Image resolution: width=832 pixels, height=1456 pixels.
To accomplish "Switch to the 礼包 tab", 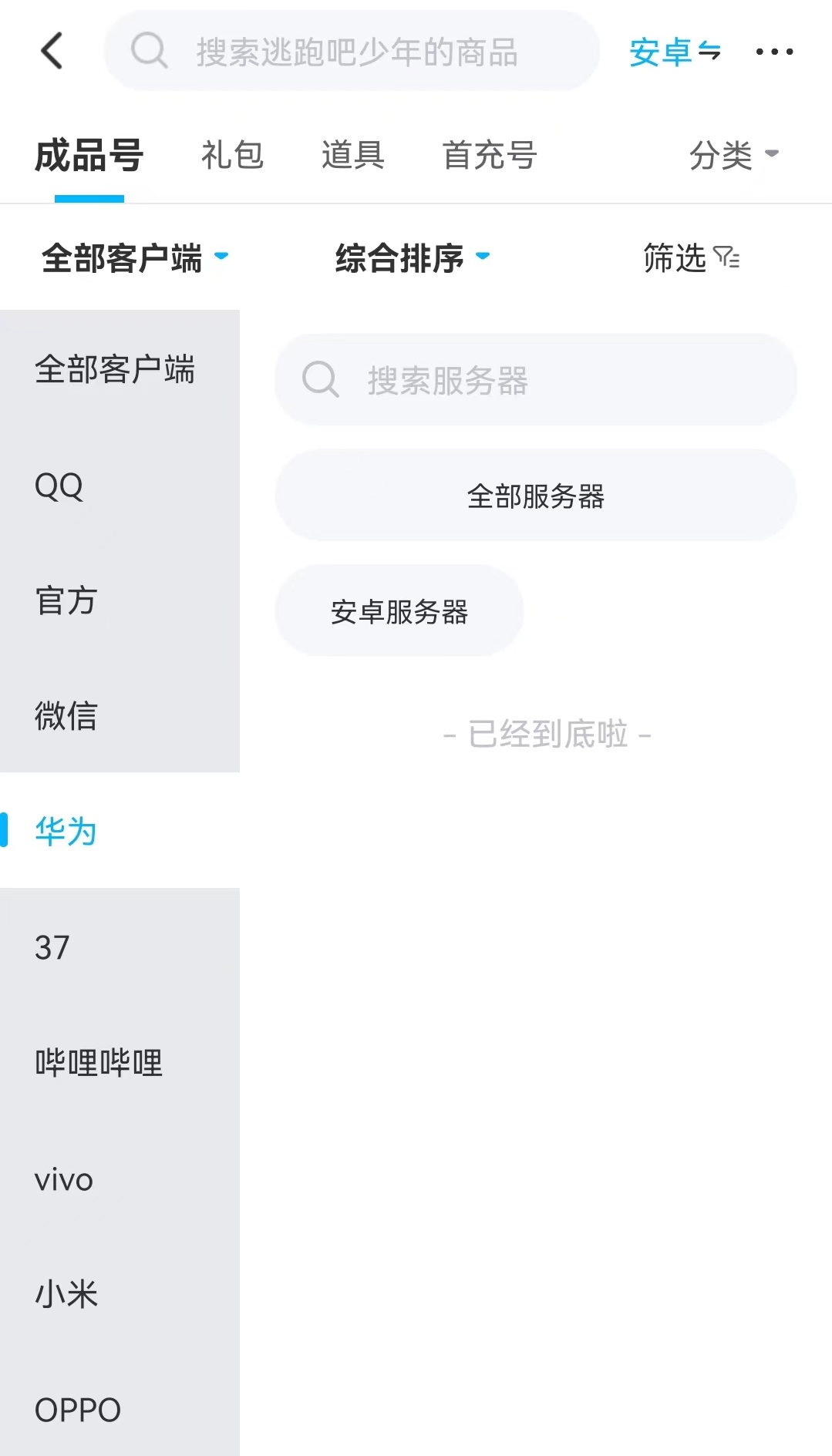I will [x=232, y=155].
